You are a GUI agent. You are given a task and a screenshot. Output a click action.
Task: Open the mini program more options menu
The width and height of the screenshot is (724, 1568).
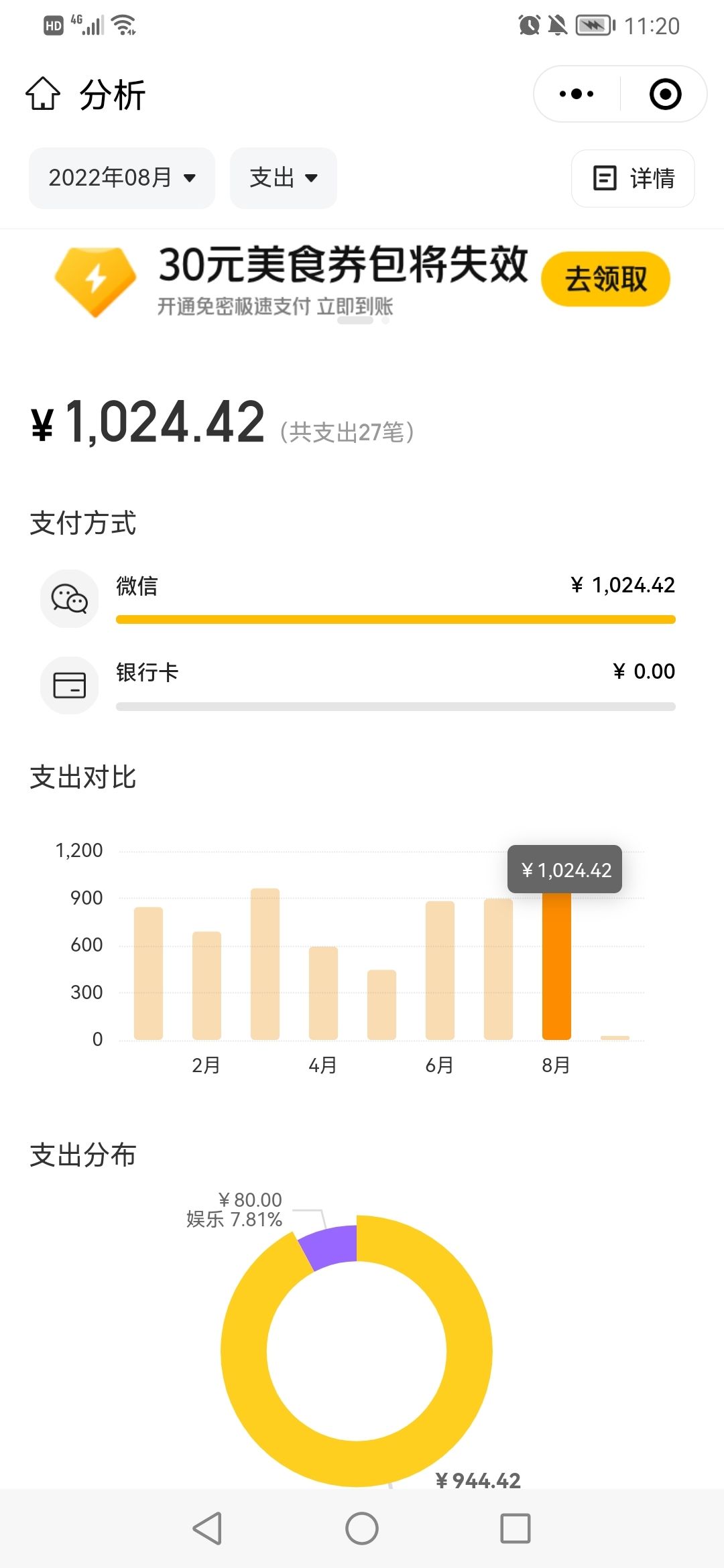coord(577,94)
